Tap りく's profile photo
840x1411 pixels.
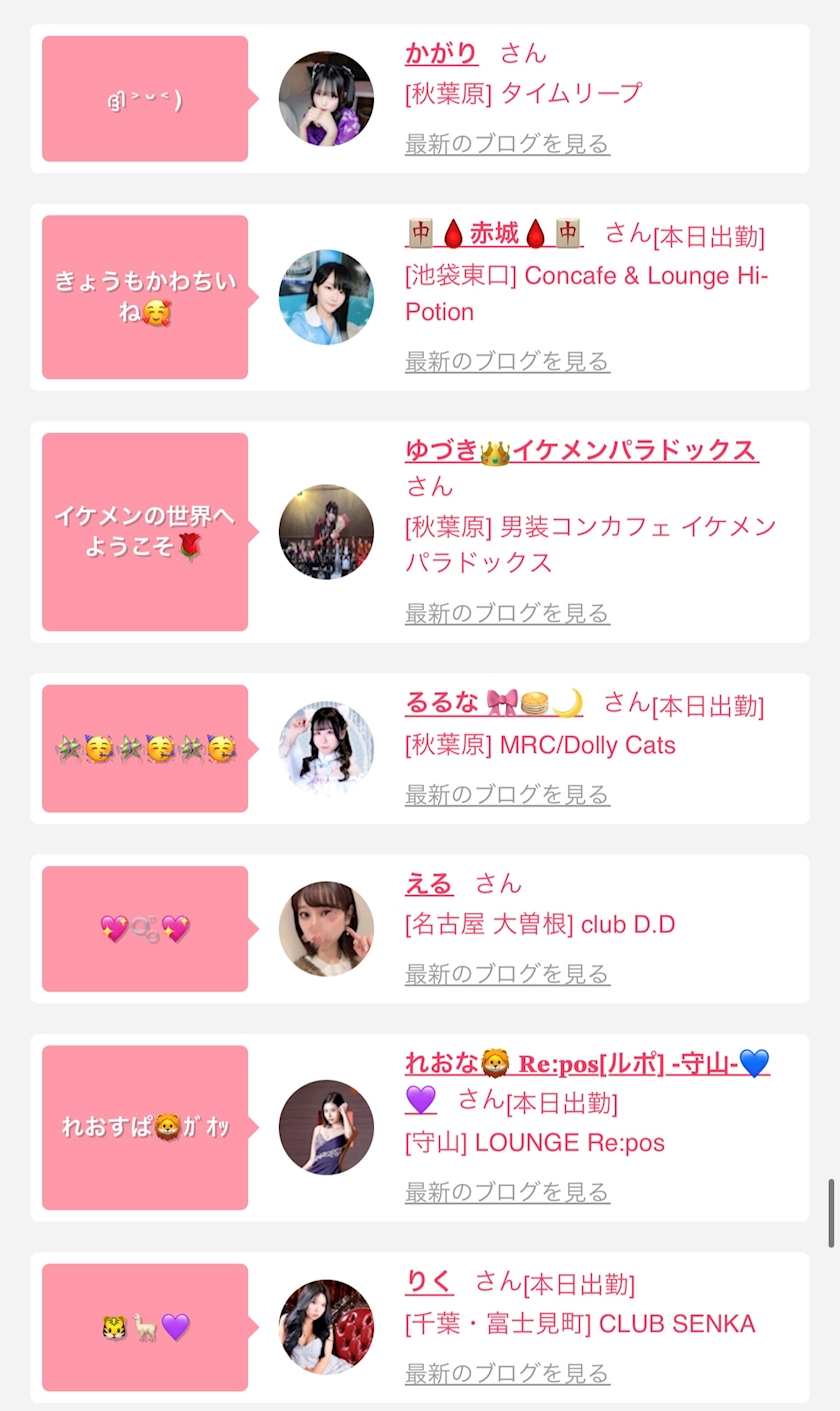pos(326,1327)
